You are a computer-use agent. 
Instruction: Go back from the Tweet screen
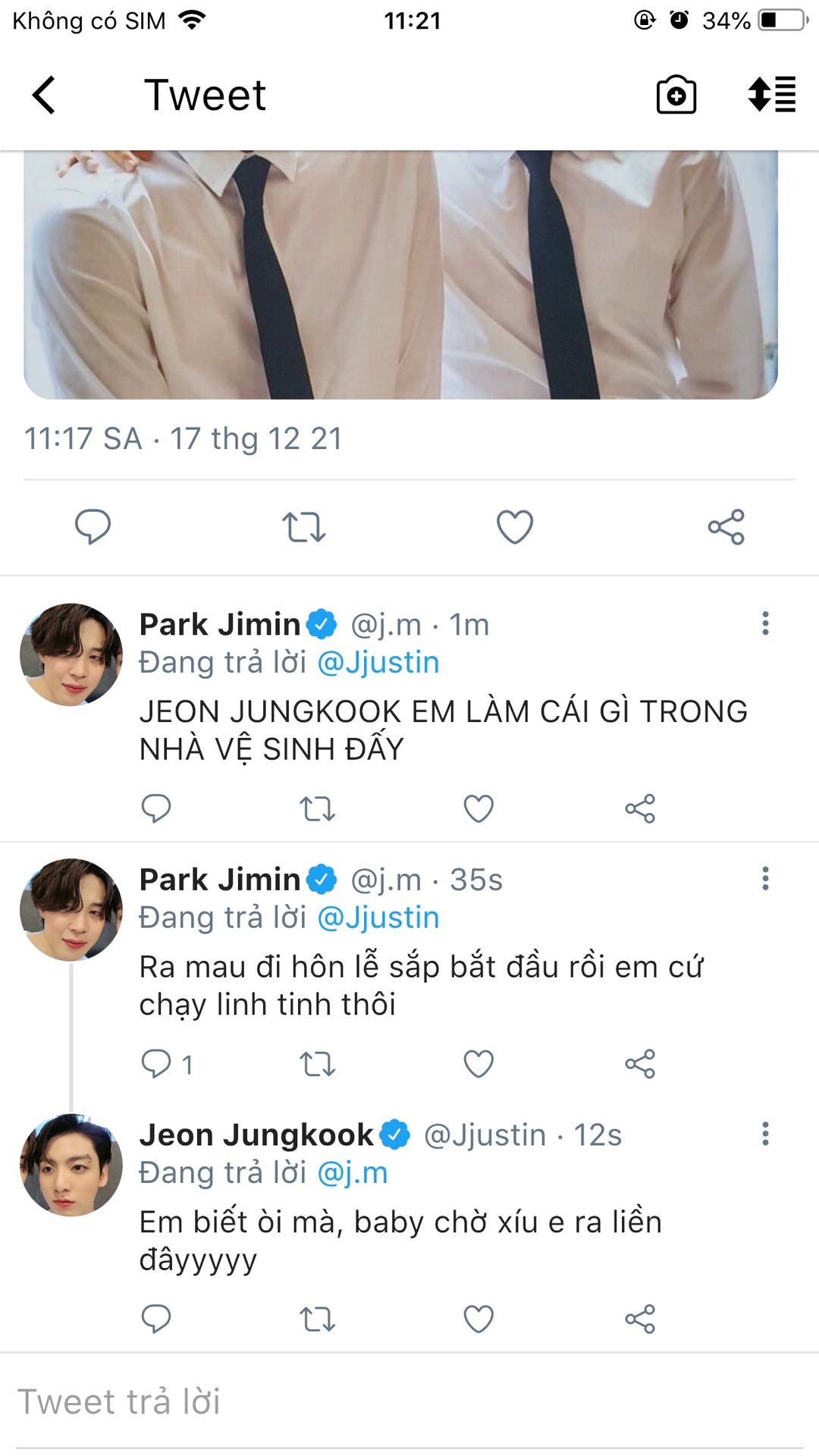click(44, 96)
